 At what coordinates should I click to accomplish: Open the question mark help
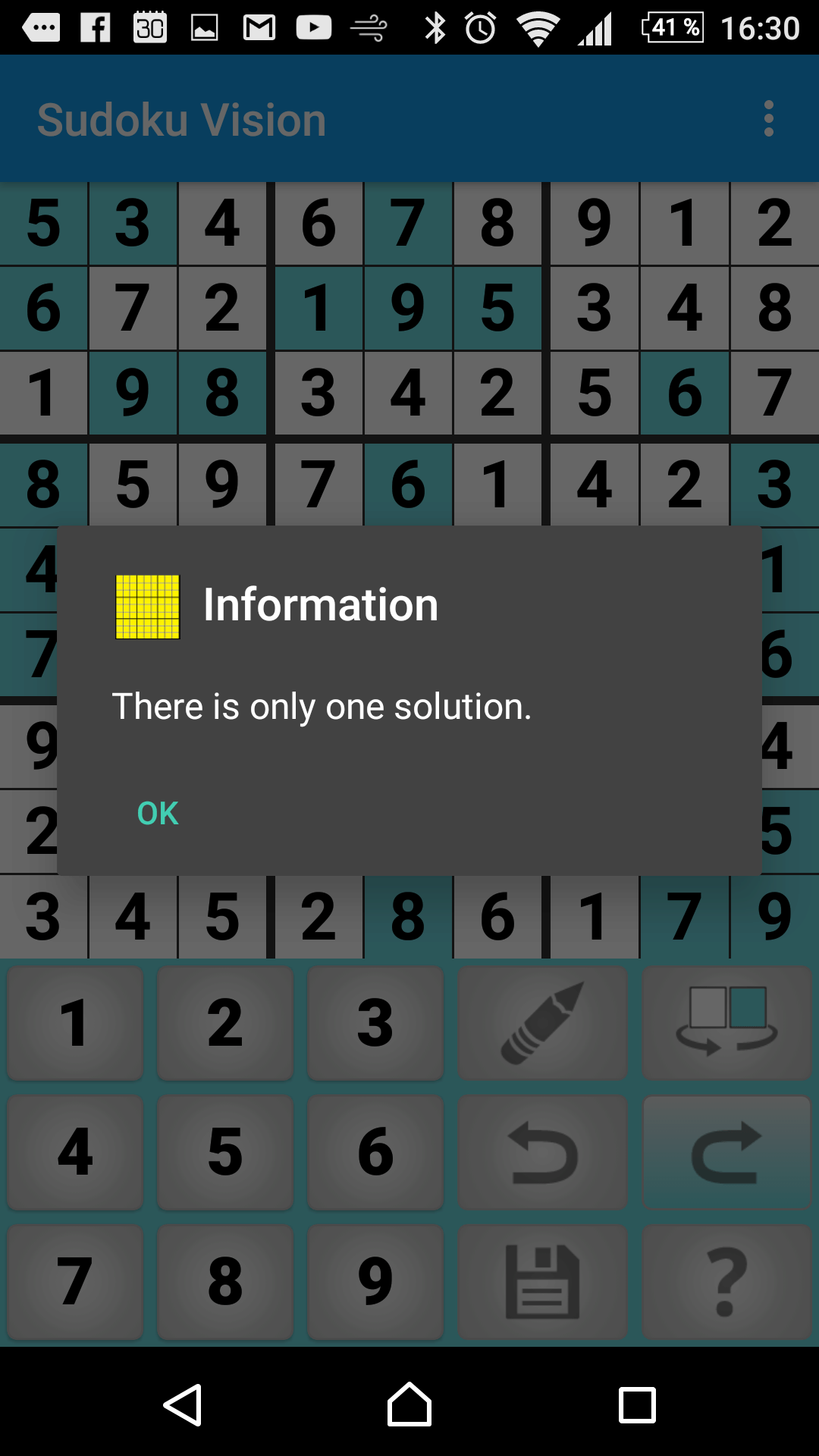click(x=726, y=1281)
